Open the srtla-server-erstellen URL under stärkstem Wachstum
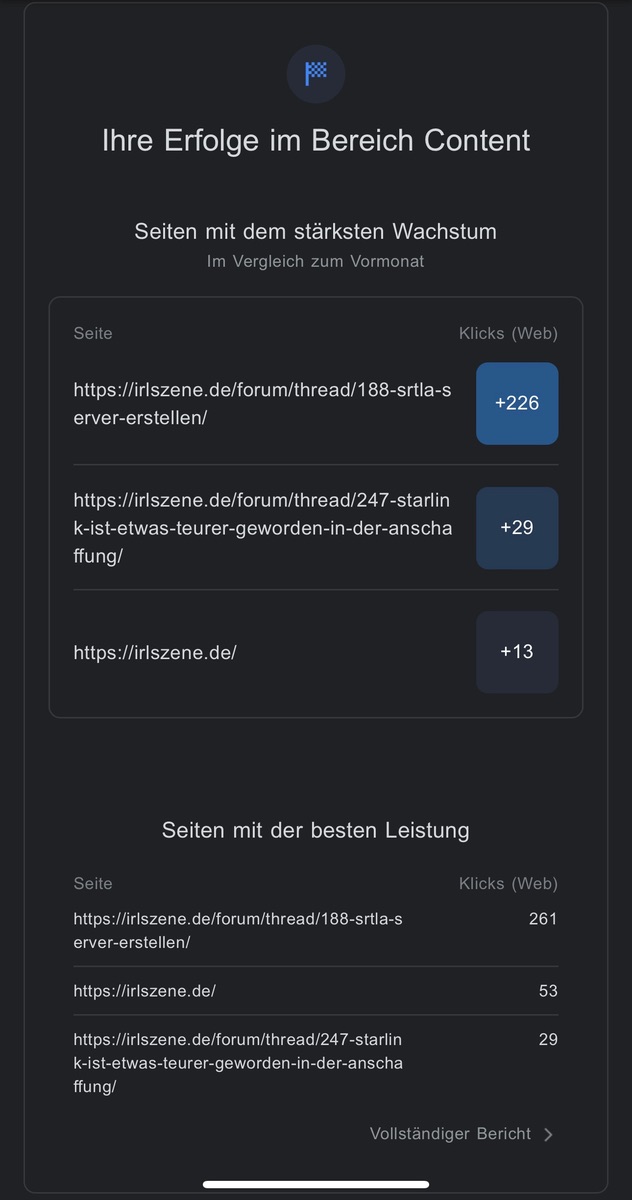Image resolution: width=632 pixels, height=1200 pixels. click(262, 404)
